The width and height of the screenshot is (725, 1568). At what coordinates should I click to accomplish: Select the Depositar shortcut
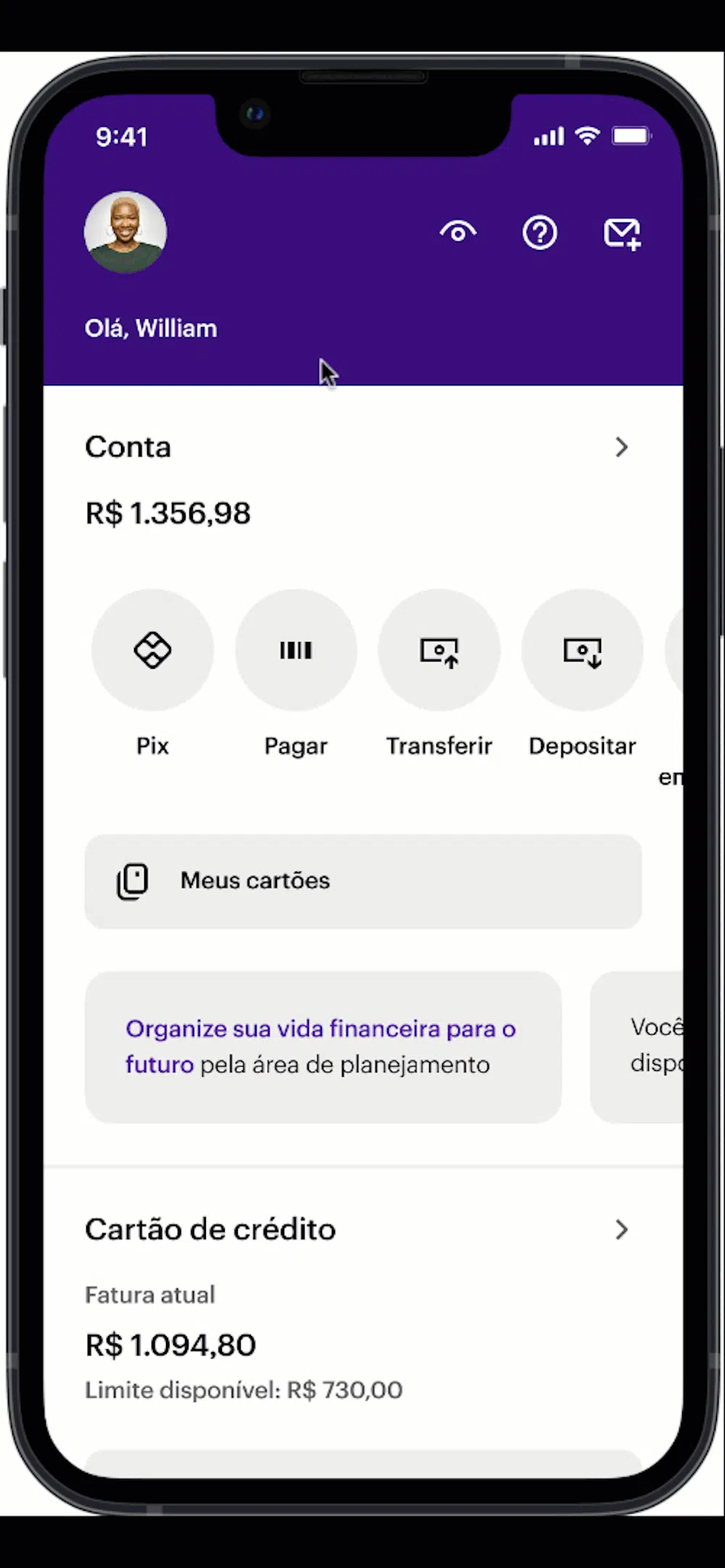tap(582, 650)
